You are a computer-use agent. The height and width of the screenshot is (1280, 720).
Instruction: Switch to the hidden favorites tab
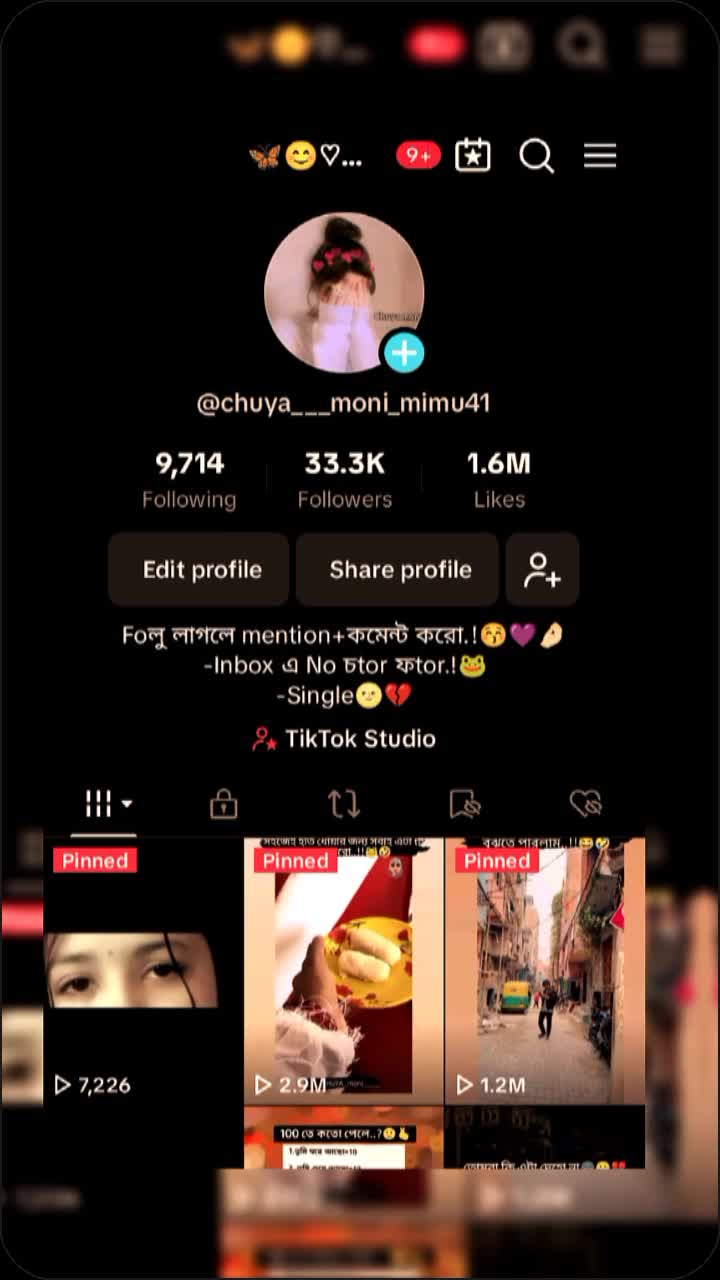(464, 804)
